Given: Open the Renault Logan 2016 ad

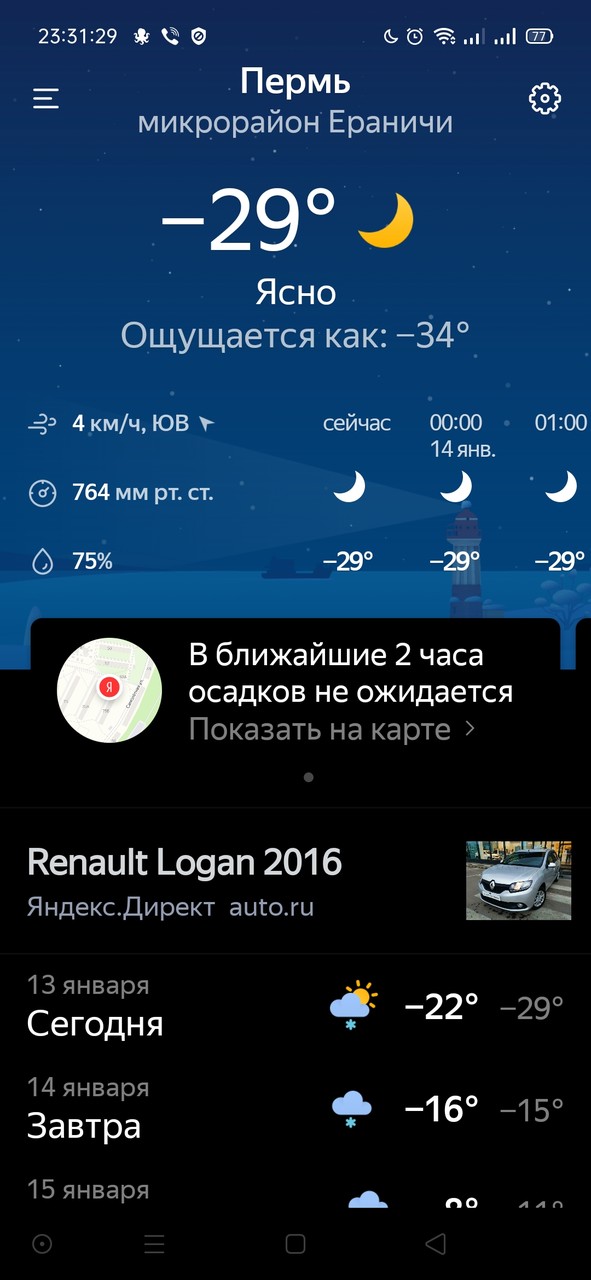Looking at the screenshot, I should coord(295,880).
